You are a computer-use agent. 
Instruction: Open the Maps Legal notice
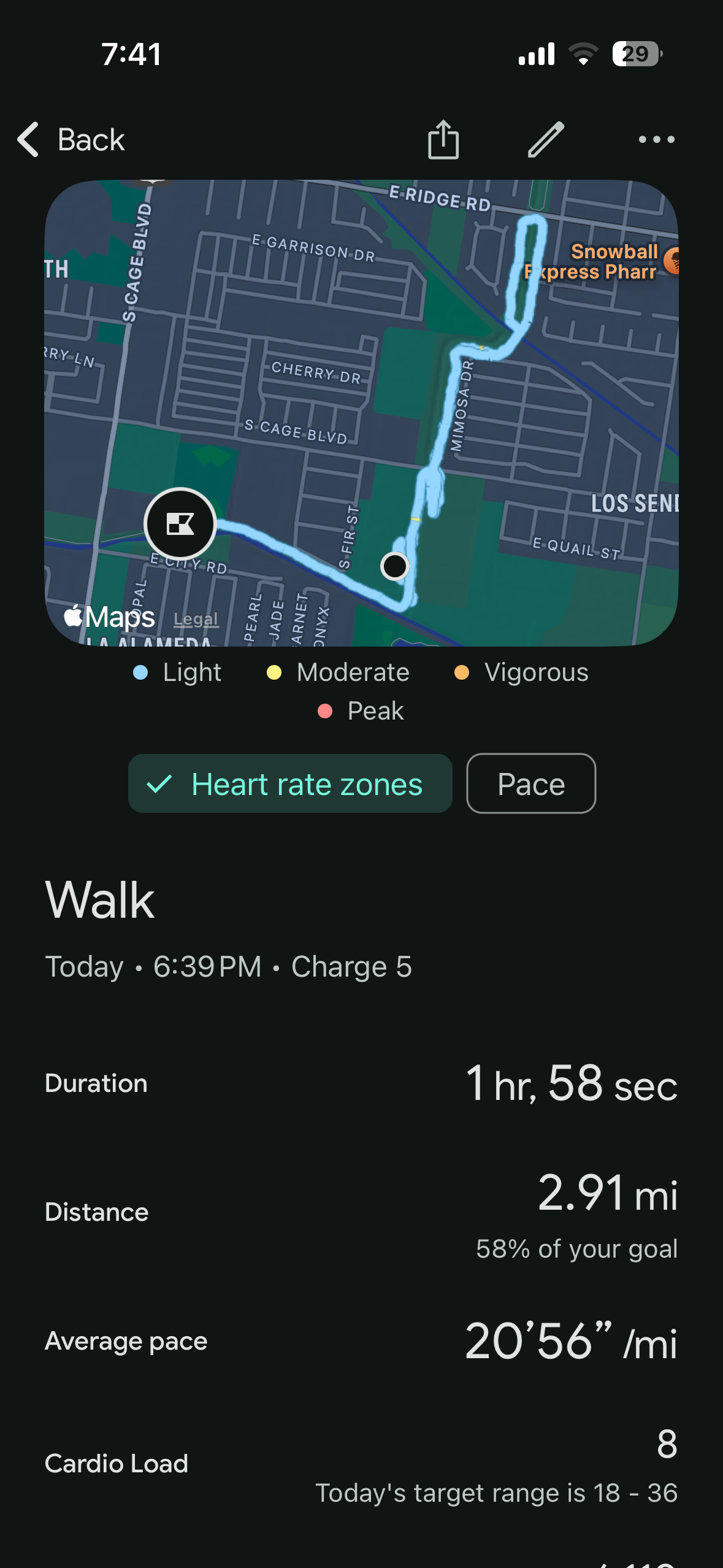pos(195,618)
